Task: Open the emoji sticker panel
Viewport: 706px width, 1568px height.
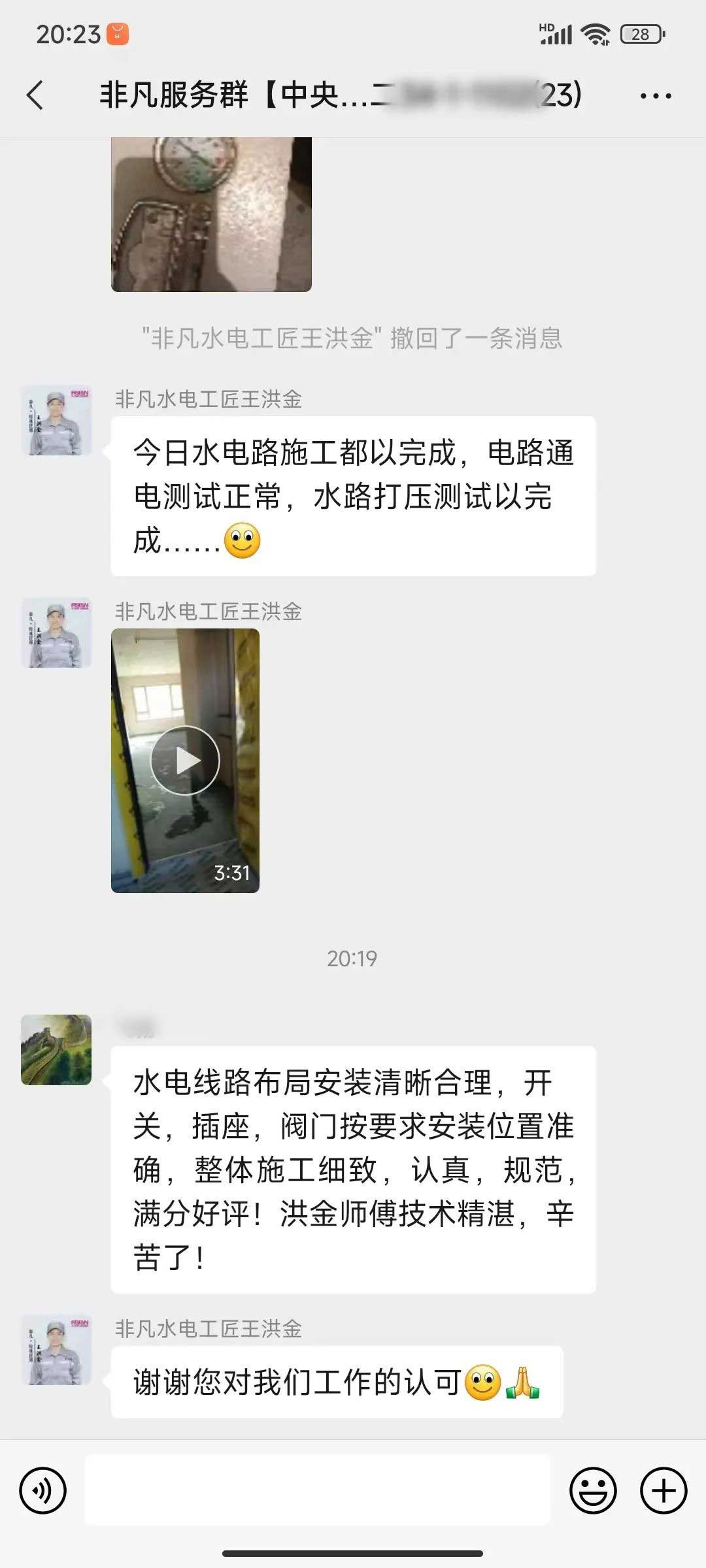Action: pos(593,1491)
